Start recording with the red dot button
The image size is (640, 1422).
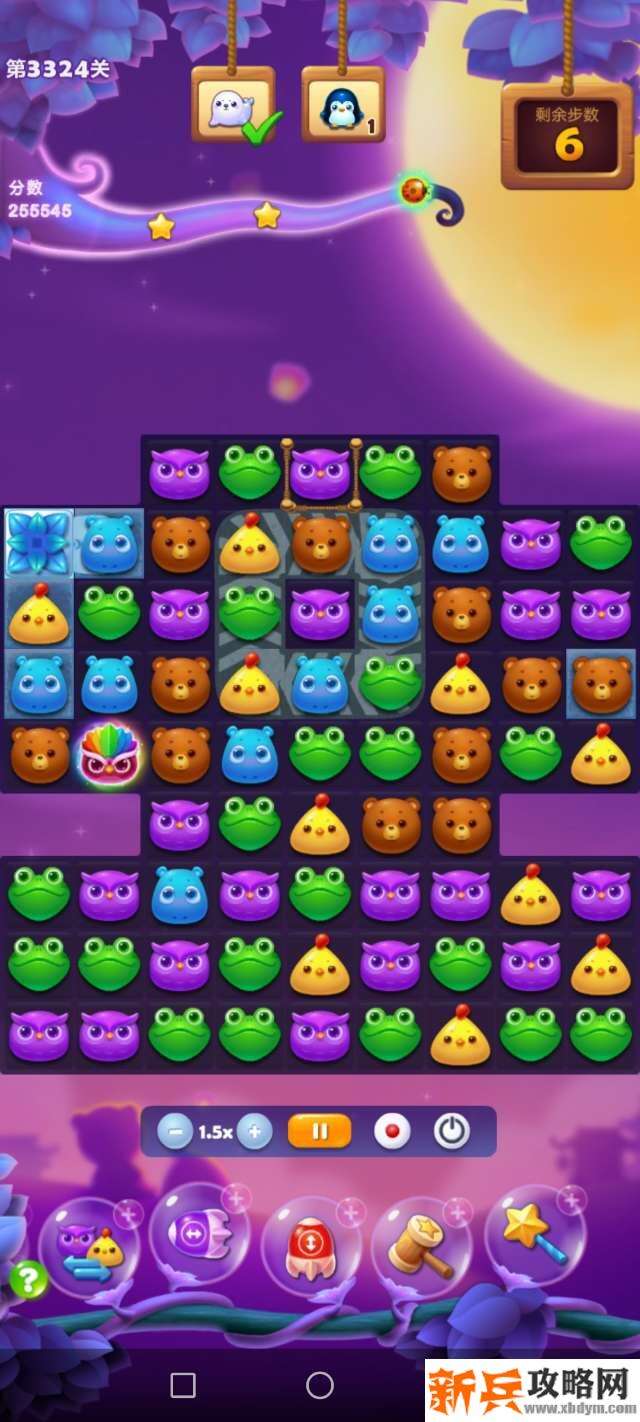tap(392, 1132)
